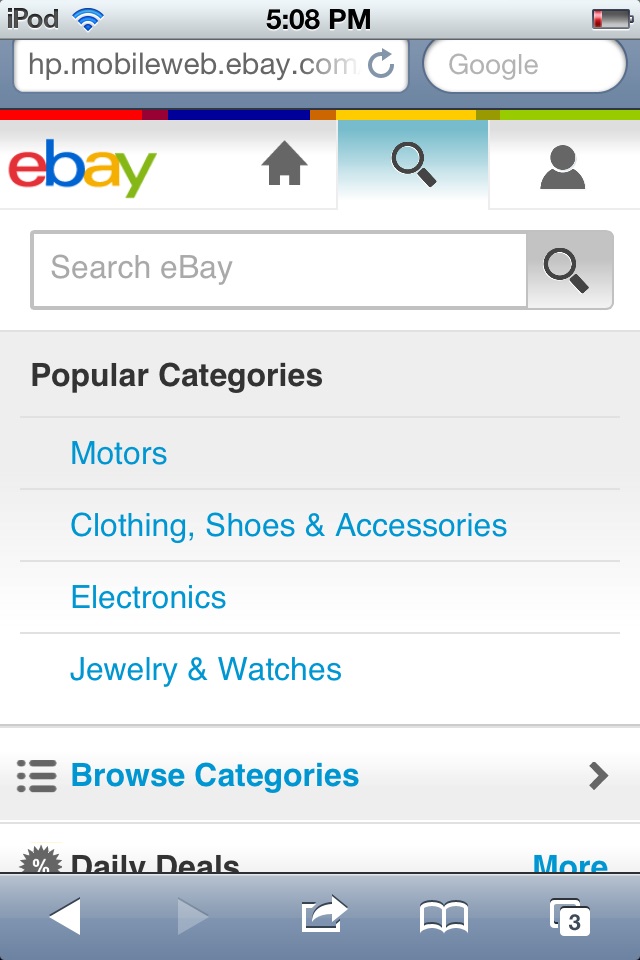Screen dimensions: 640x960
Task: Open the Google search field
Action: 525,66
